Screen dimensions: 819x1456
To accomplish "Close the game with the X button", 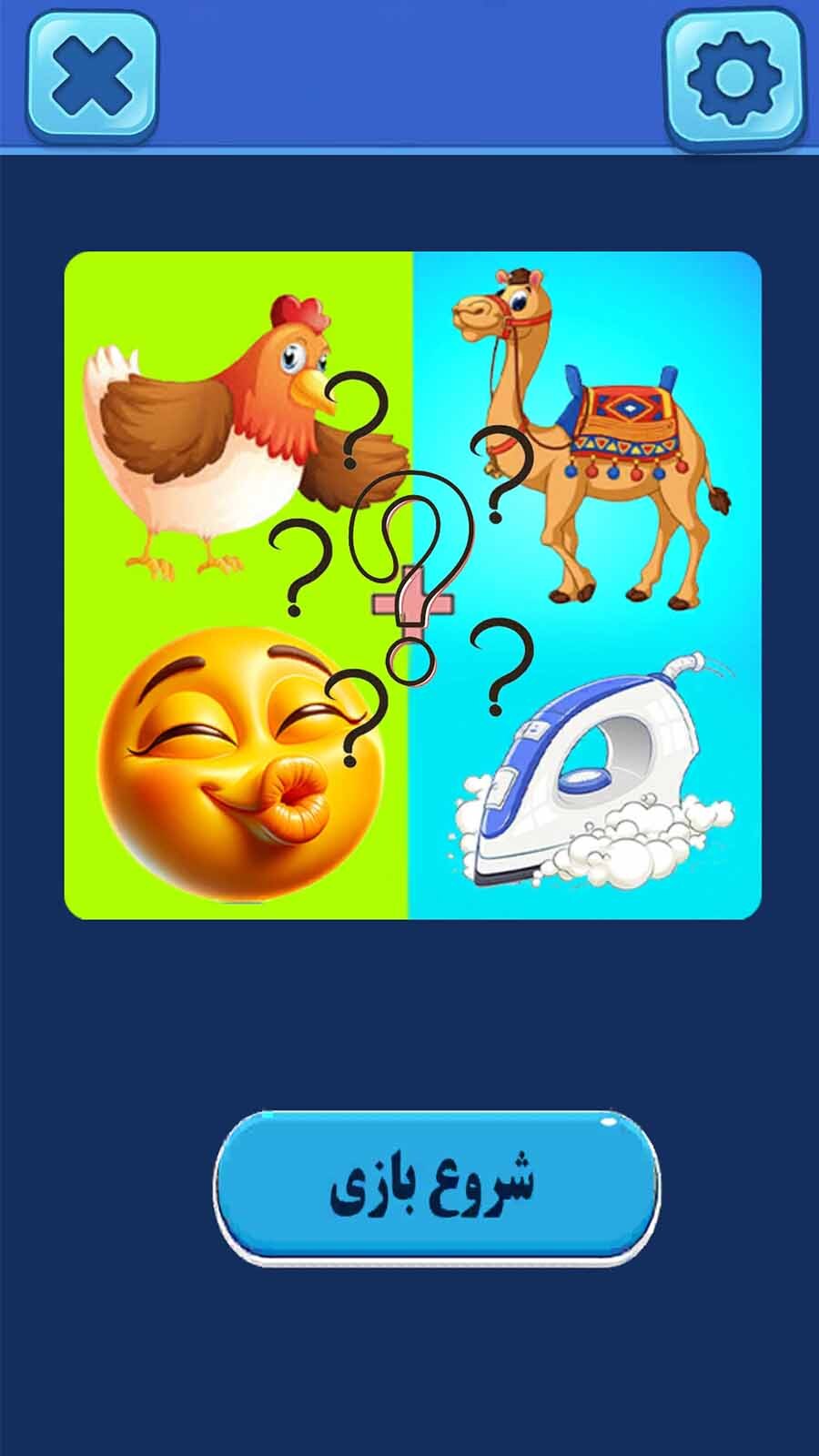I will [91, 77].
